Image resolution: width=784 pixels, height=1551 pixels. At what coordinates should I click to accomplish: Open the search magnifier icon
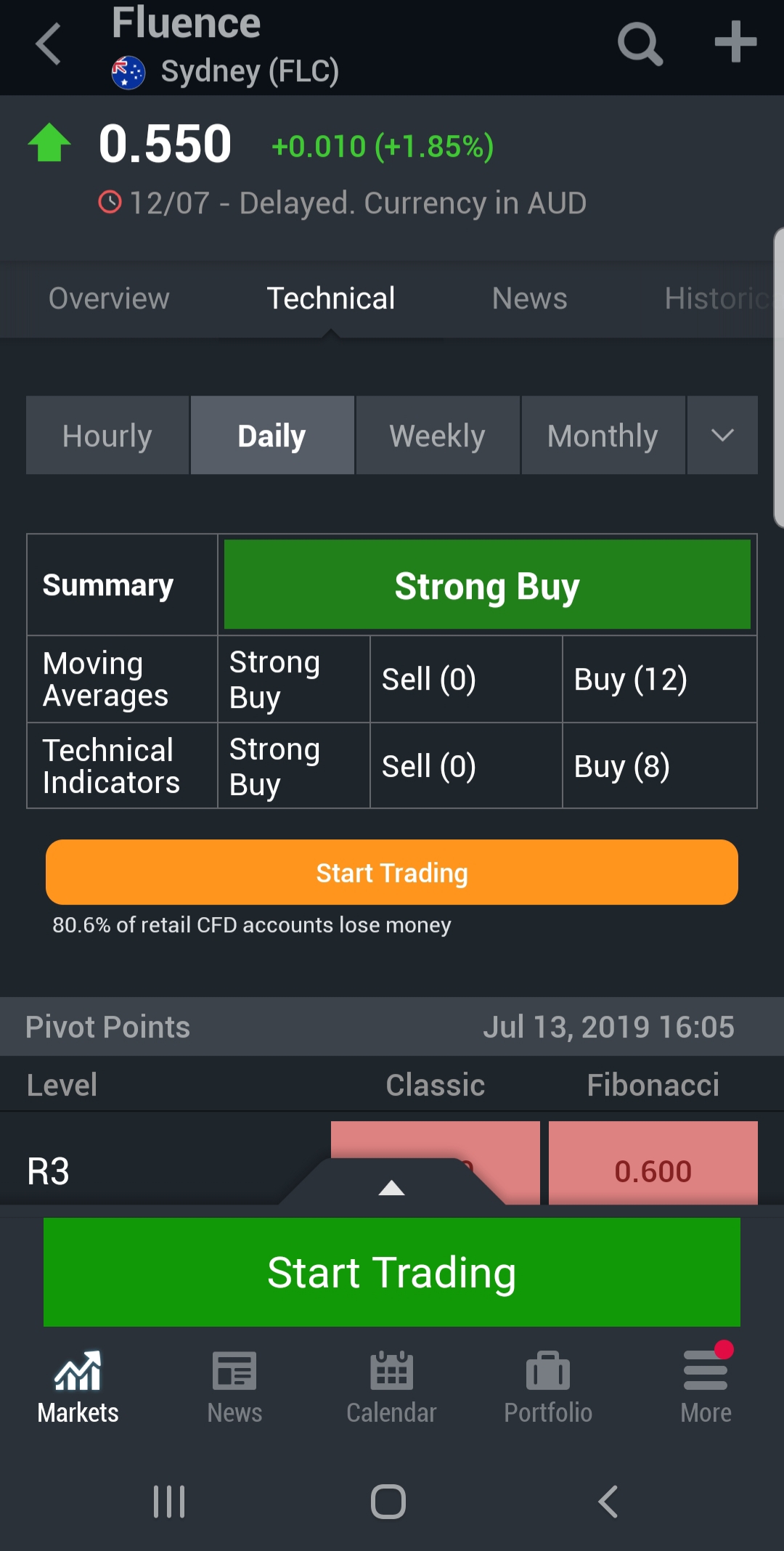640,44
